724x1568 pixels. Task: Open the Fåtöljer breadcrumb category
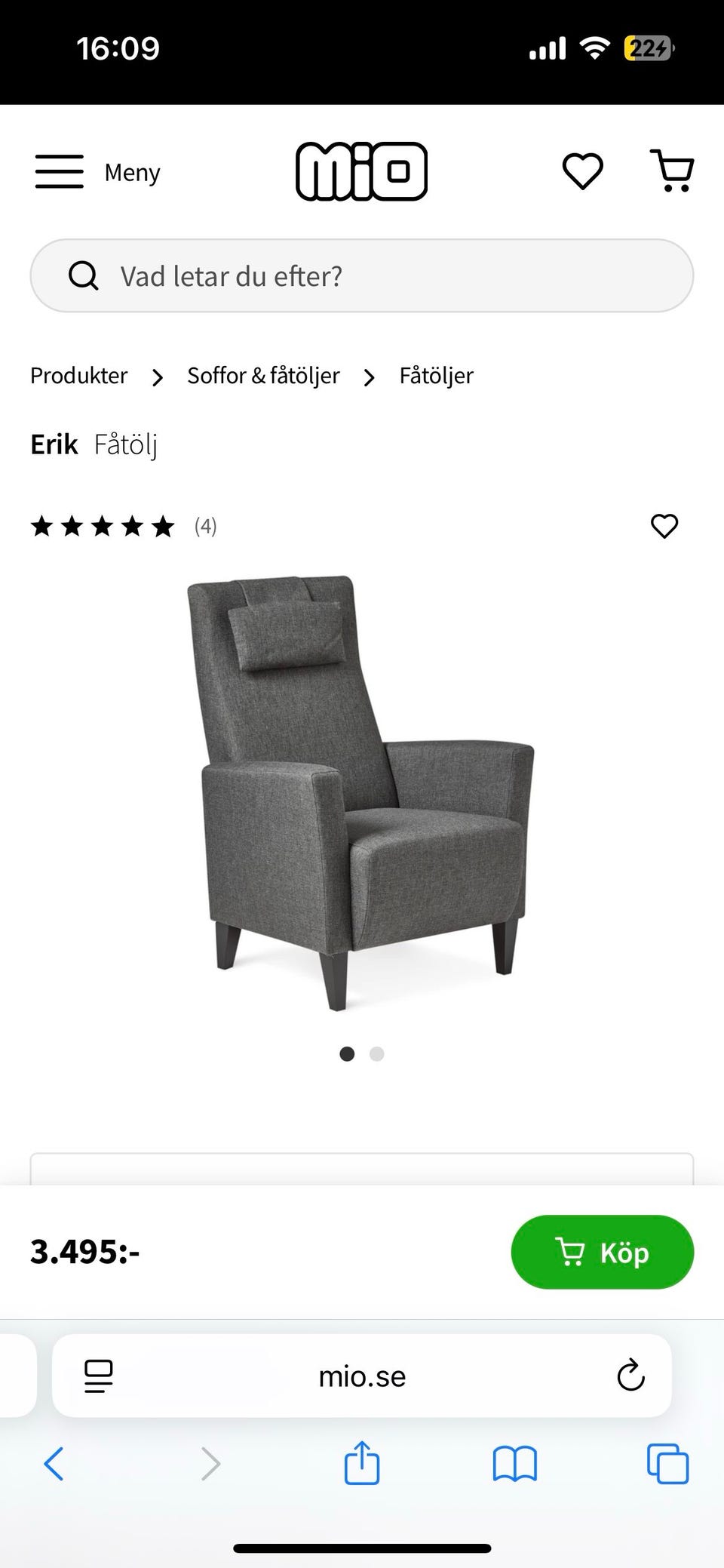pyautogui.click(x=436, y=376)
